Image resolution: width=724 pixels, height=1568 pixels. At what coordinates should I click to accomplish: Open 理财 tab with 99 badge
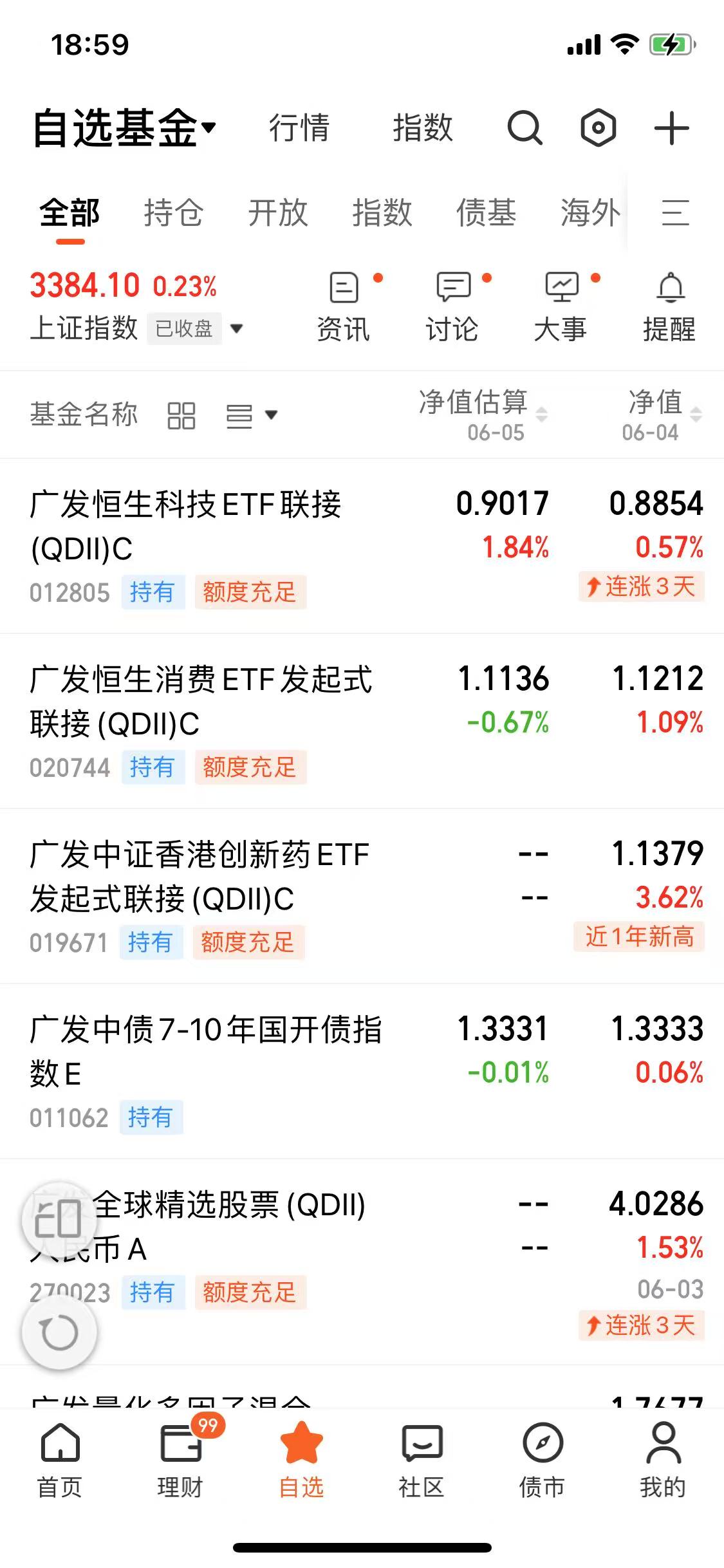pyautogui.click(x=181, y=1460)
